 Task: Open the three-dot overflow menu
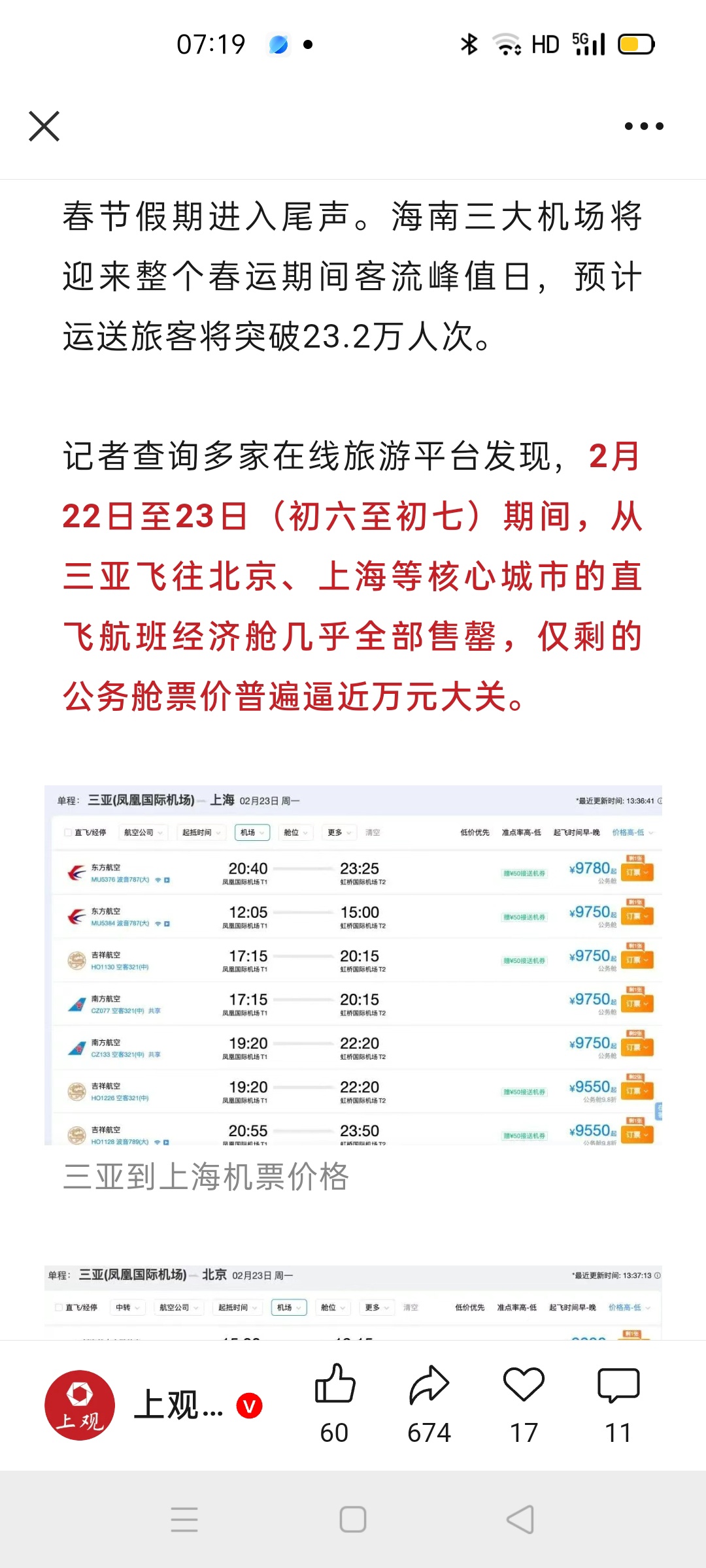644,126
